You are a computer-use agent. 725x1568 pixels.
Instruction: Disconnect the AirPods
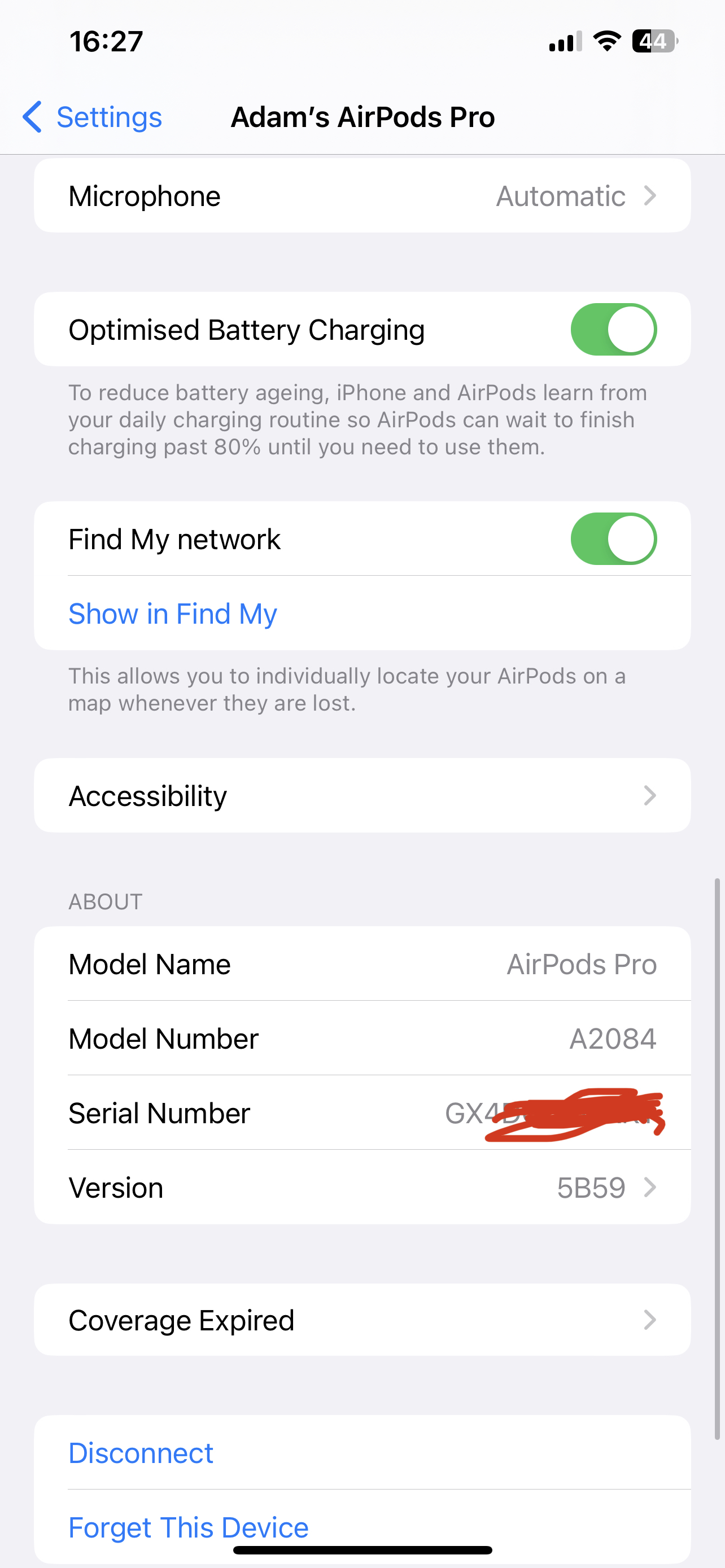(x=141, y=1453)
